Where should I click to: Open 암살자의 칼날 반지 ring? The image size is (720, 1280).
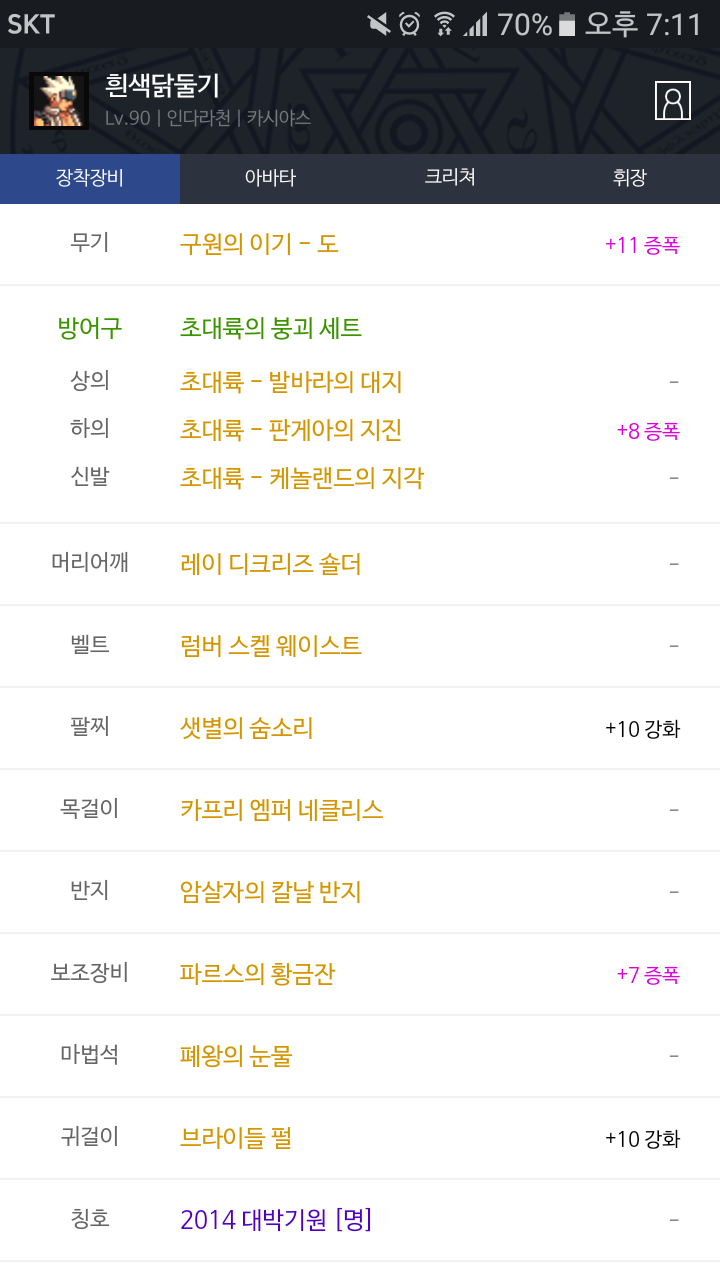[x=271, y=892]
